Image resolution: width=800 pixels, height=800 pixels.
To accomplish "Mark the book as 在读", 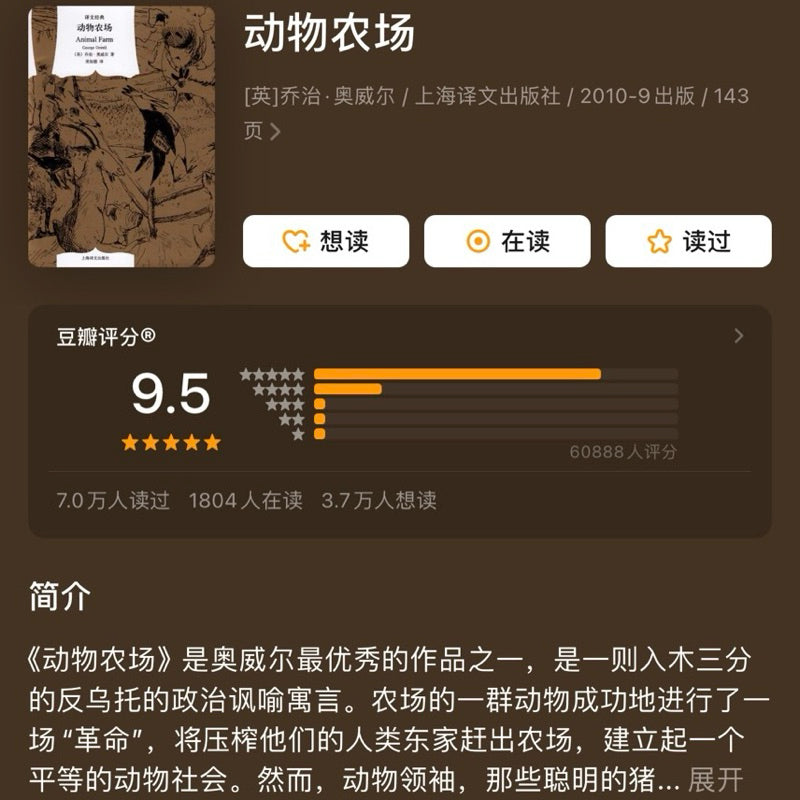I will 507,241.
